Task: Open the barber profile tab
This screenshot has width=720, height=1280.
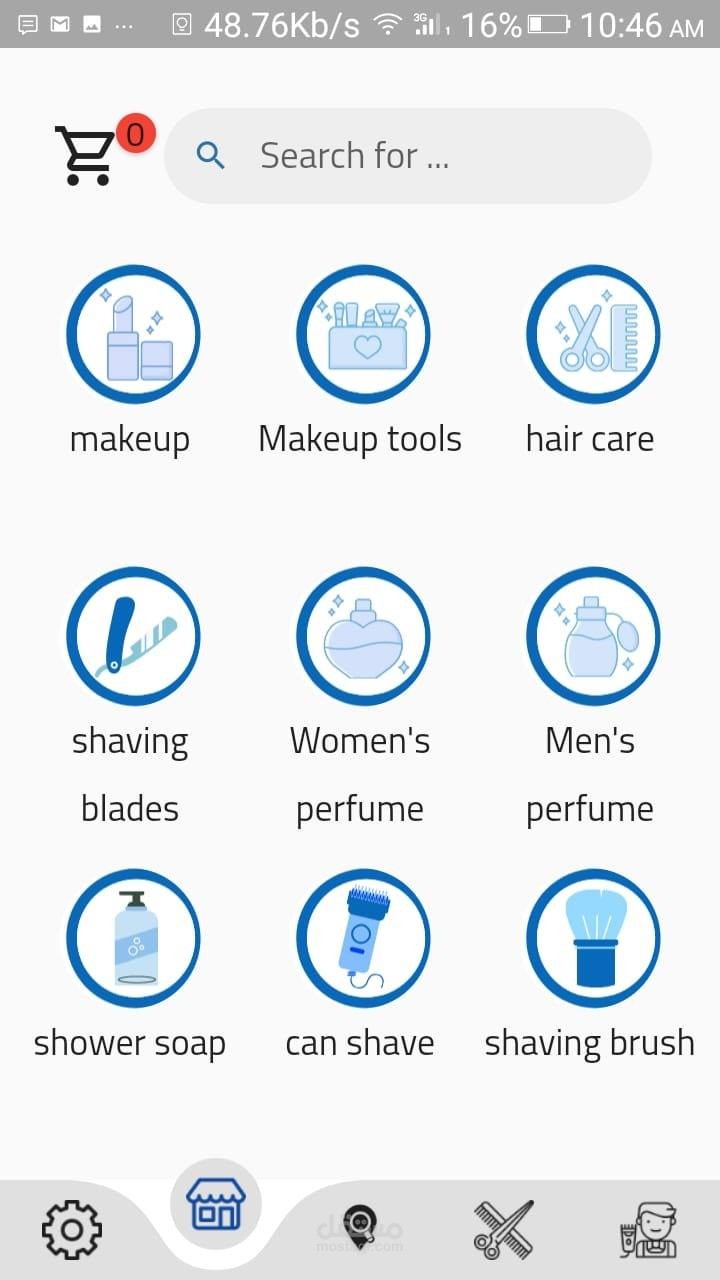Action: [648, 1229]
